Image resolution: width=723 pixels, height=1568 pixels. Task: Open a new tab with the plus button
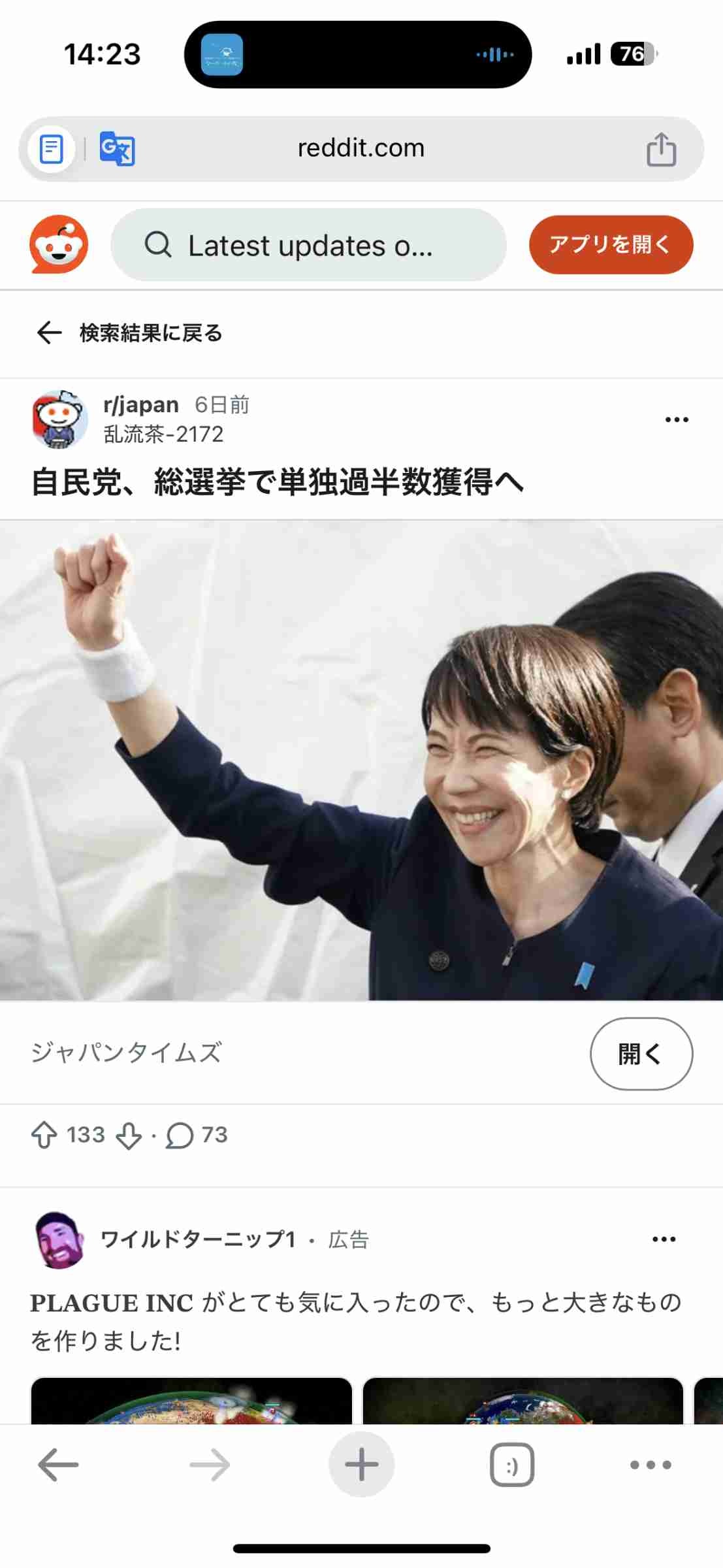click(361, 1465)
